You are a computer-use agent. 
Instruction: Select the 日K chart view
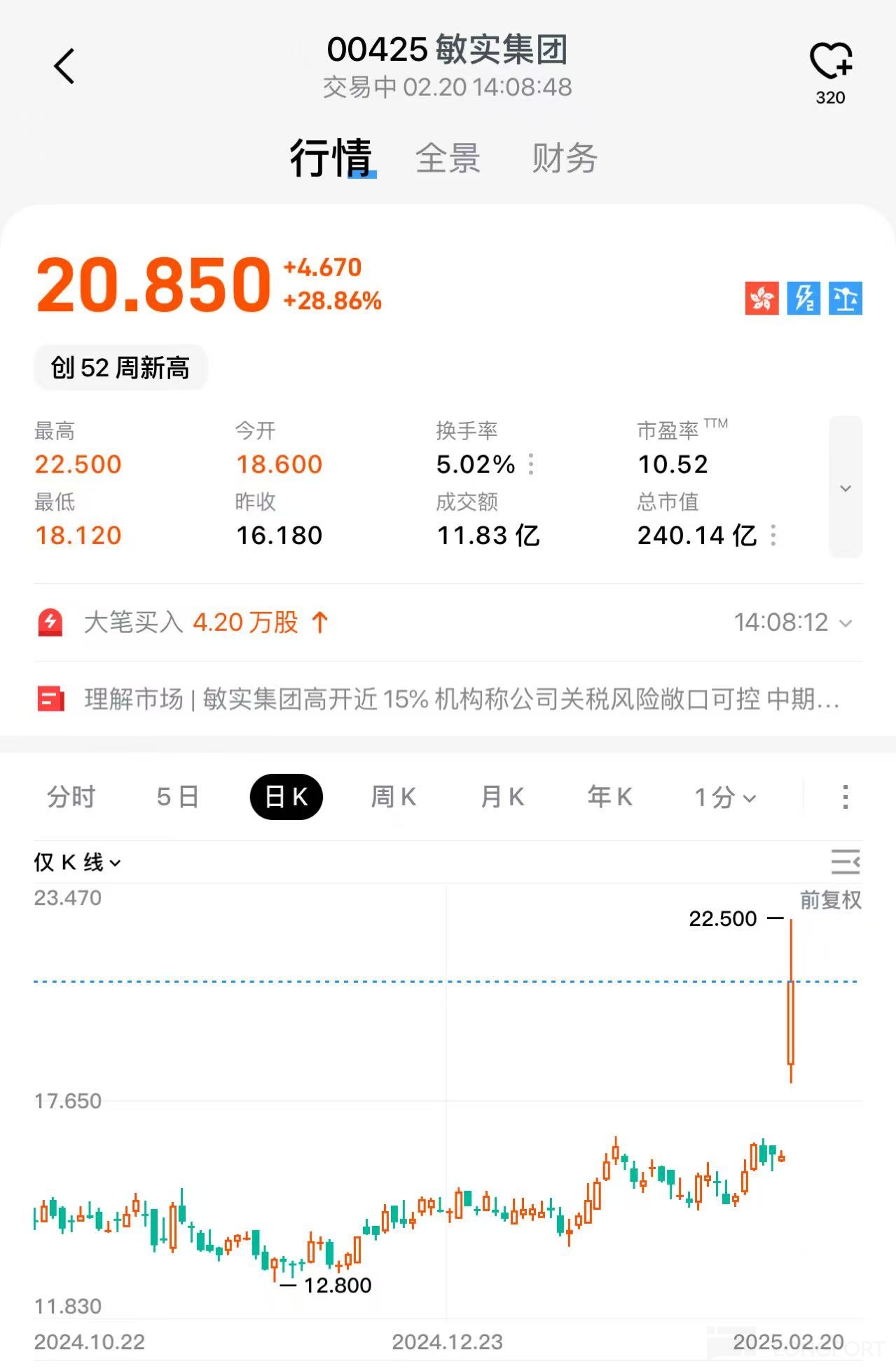286,797
